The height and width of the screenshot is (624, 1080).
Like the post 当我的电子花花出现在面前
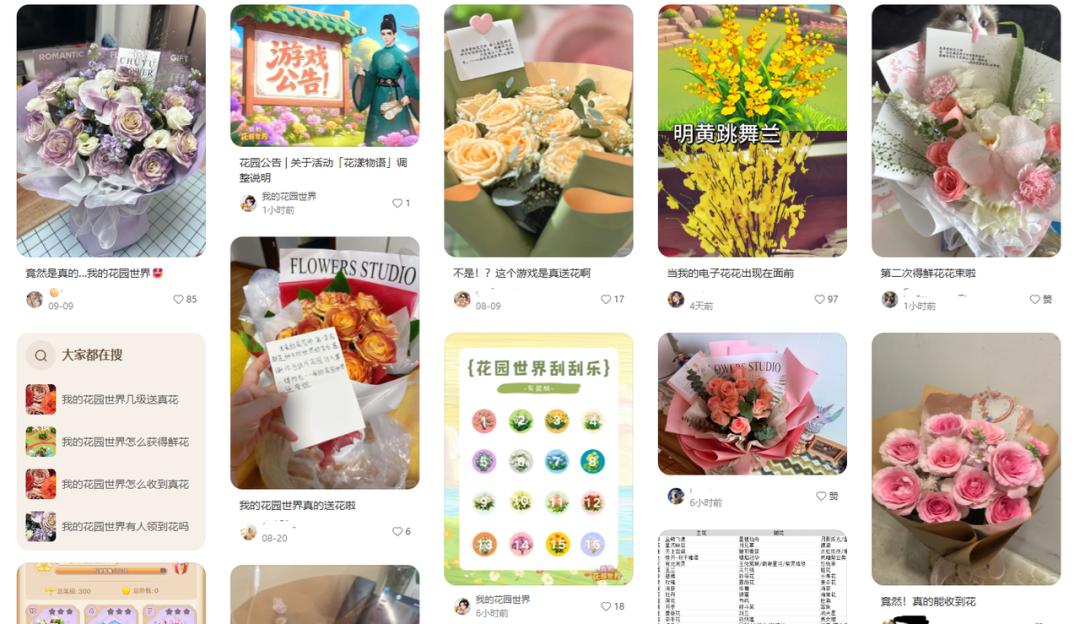[x=826, y=300]
